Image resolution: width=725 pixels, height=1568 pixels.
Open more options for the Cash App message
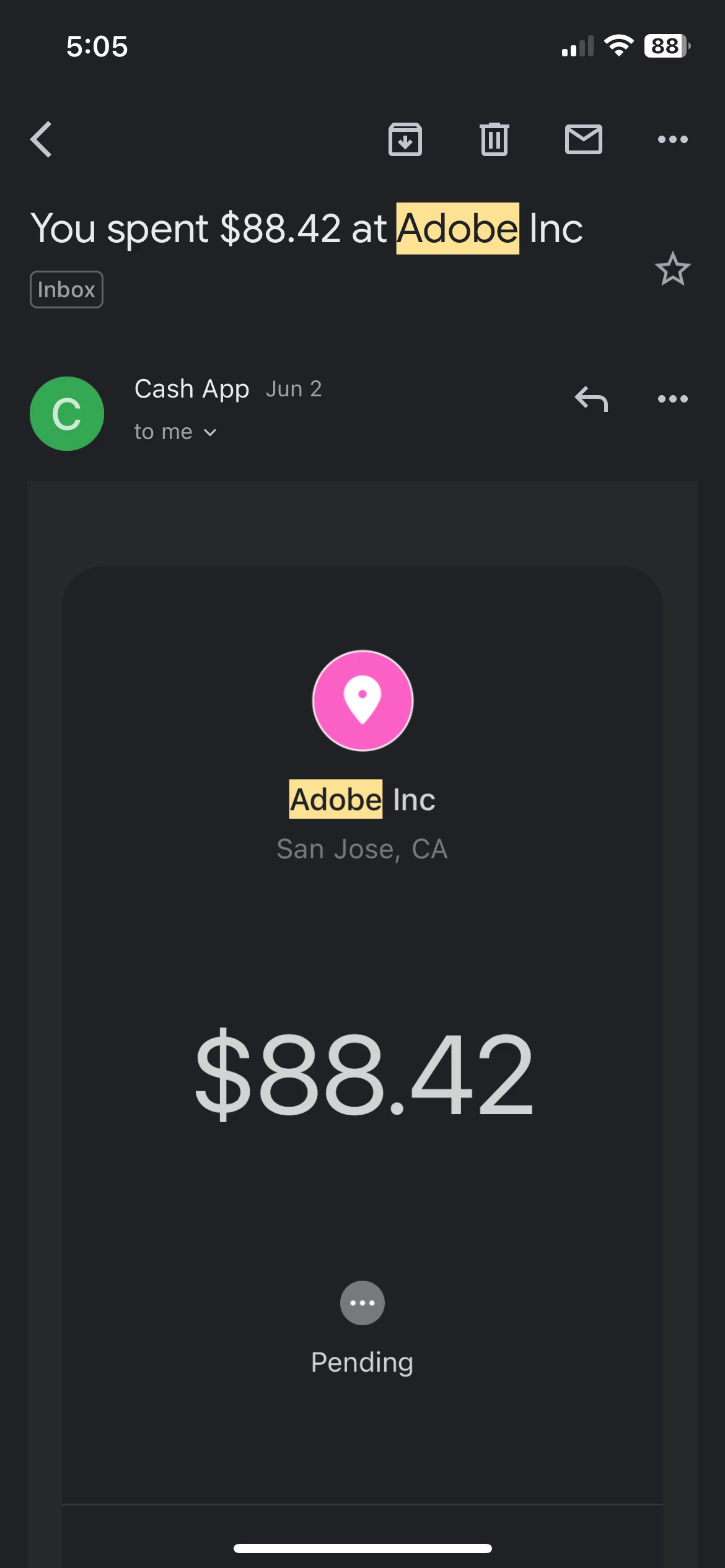pos(672,399)
